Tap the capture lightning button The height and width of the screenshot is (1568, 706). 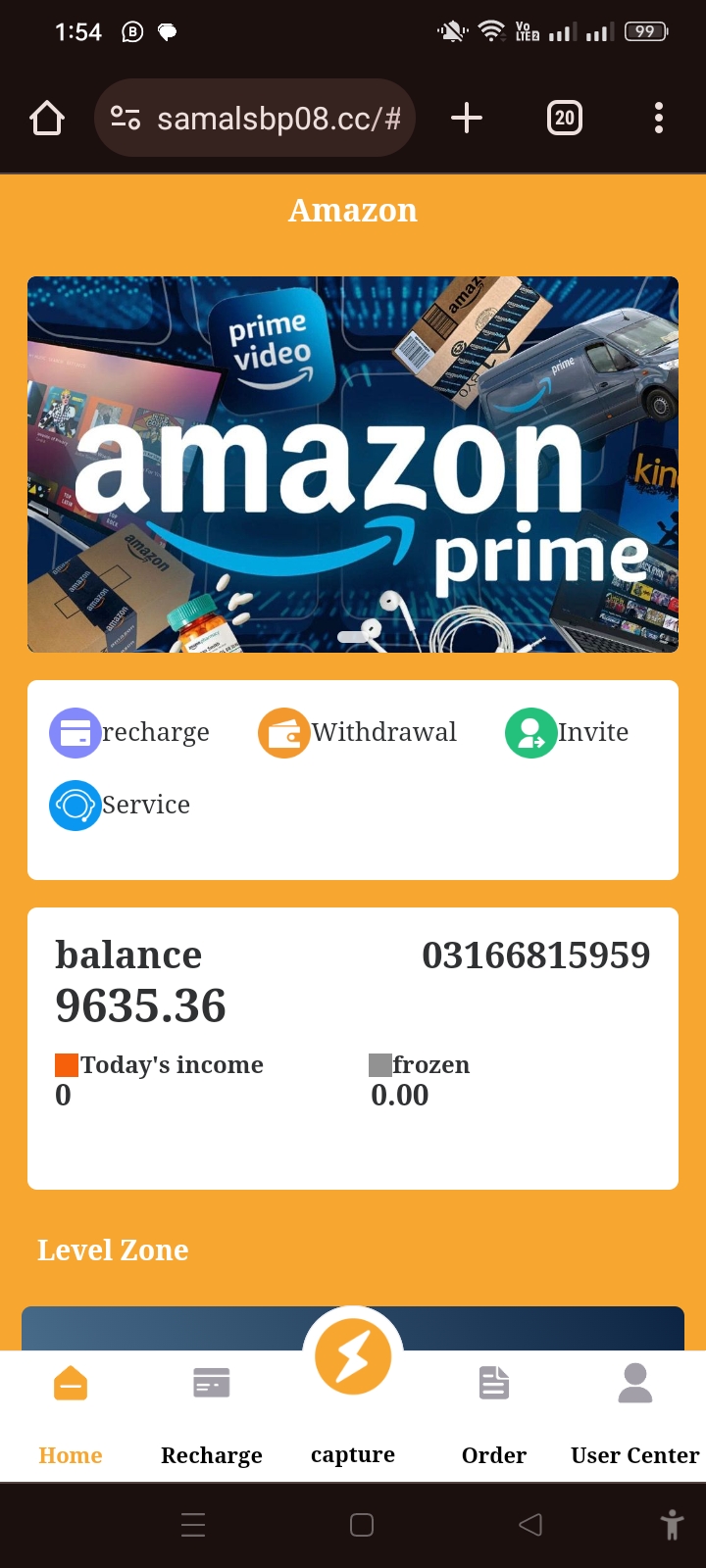pyautogui.click(x=353, y=1357)
